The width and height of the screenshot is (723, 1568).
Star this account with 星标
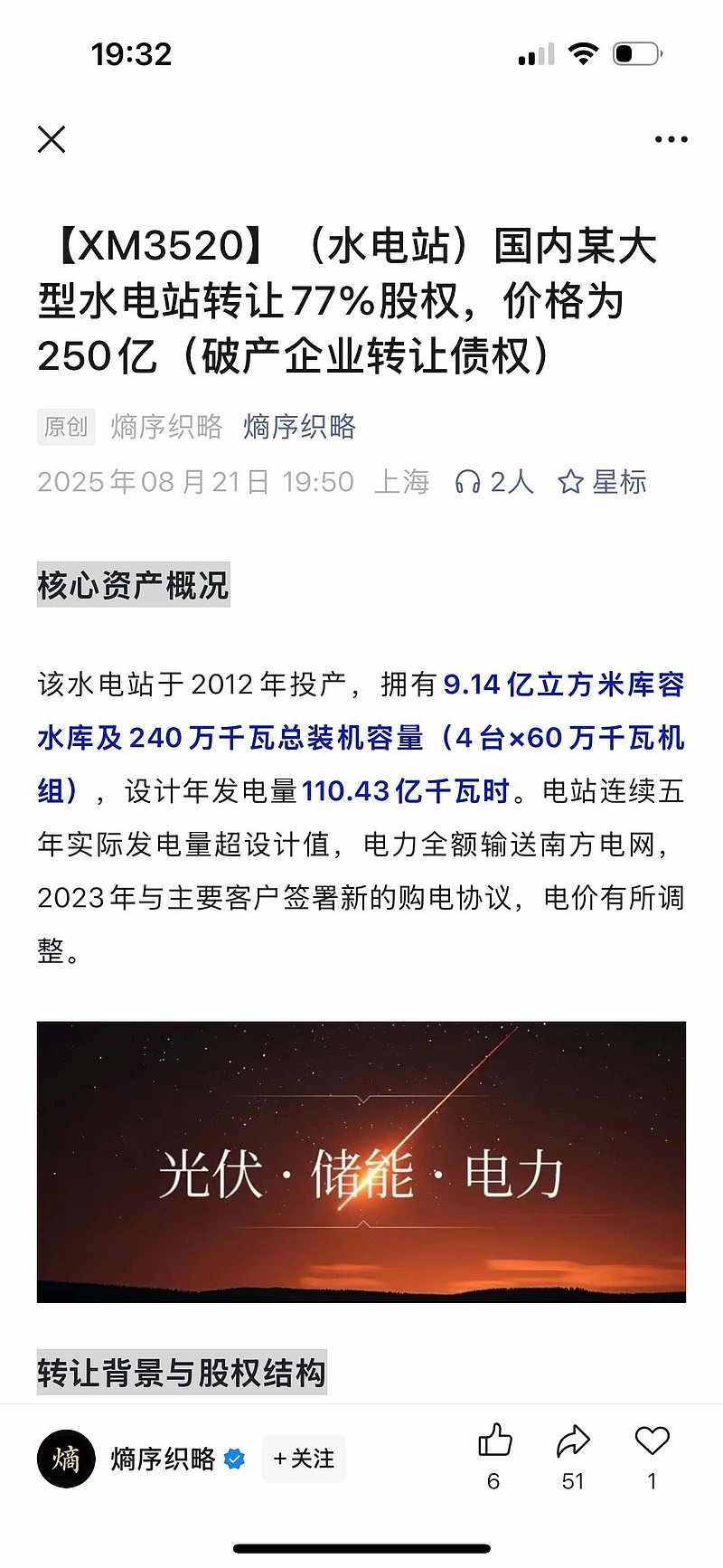(x=602, y=482)
